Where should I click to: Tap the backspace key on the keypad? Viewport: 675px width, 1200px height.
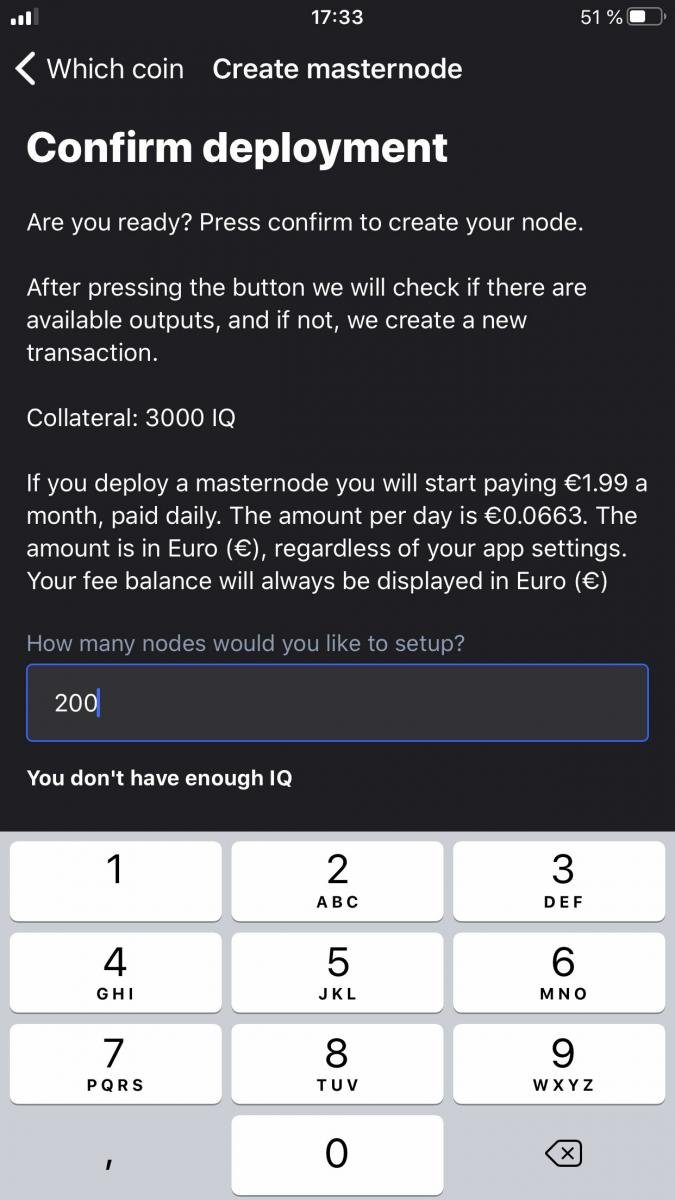[562, 1154]
